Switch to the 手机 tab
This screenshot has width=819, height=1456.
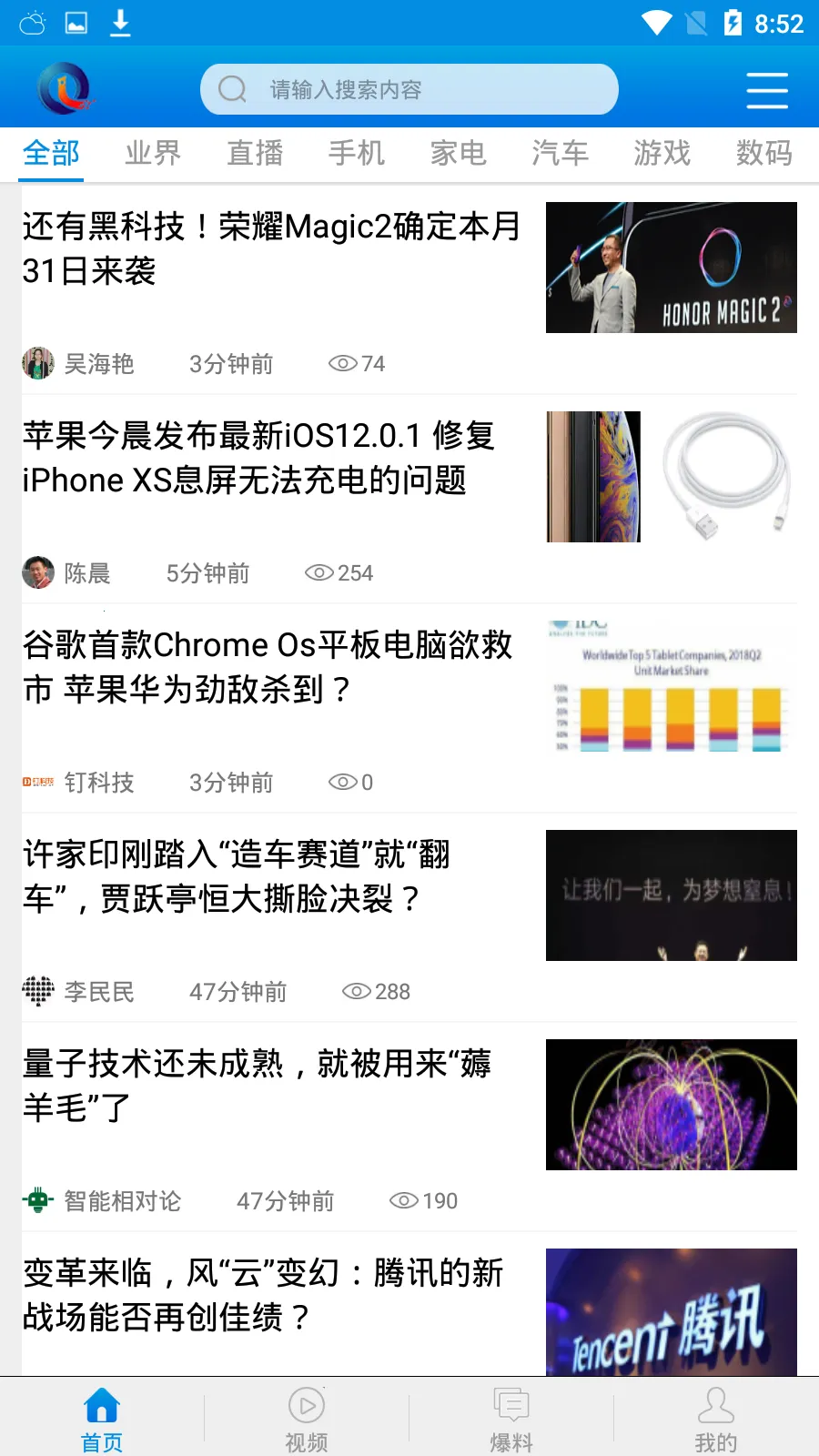coord(356,154)
